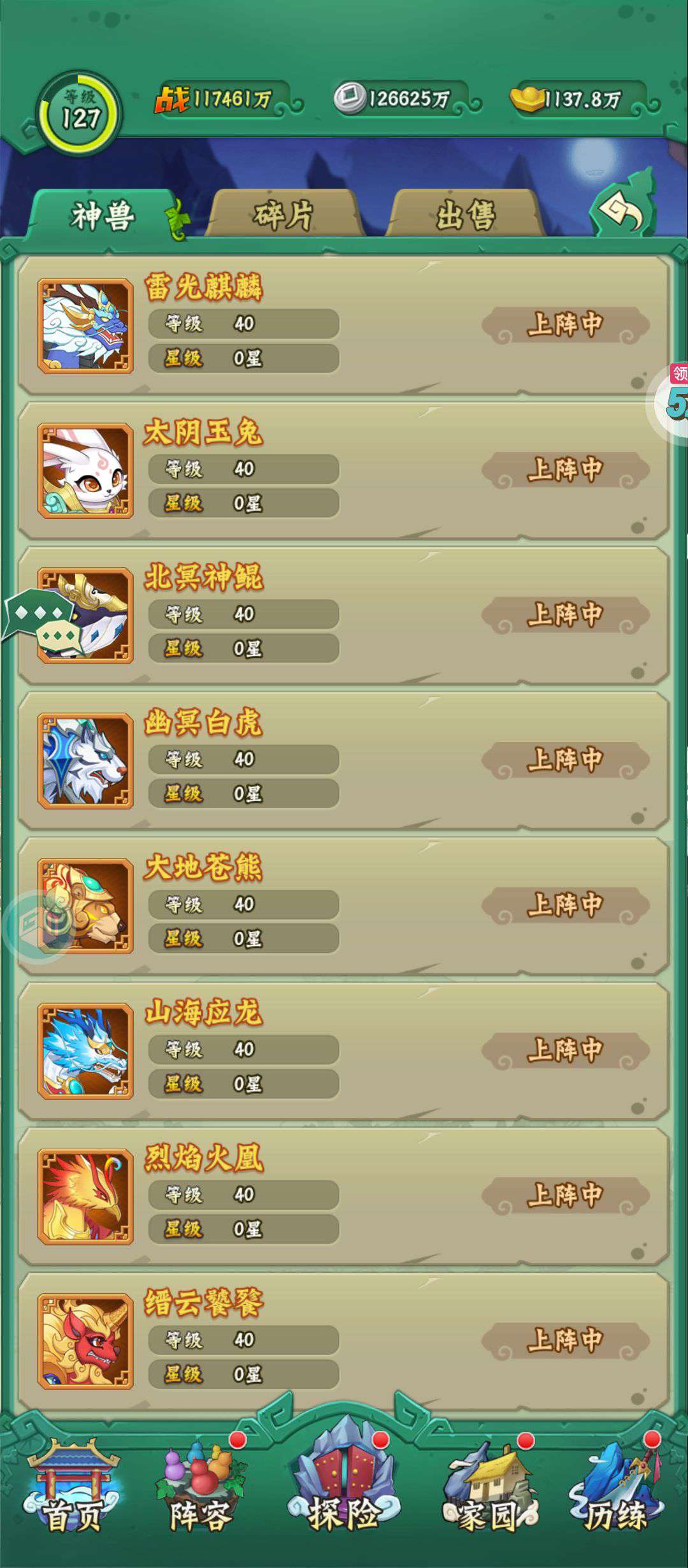Select the 神兽 tab
This screenshot has height=1568, width=688.
[103, 215]
